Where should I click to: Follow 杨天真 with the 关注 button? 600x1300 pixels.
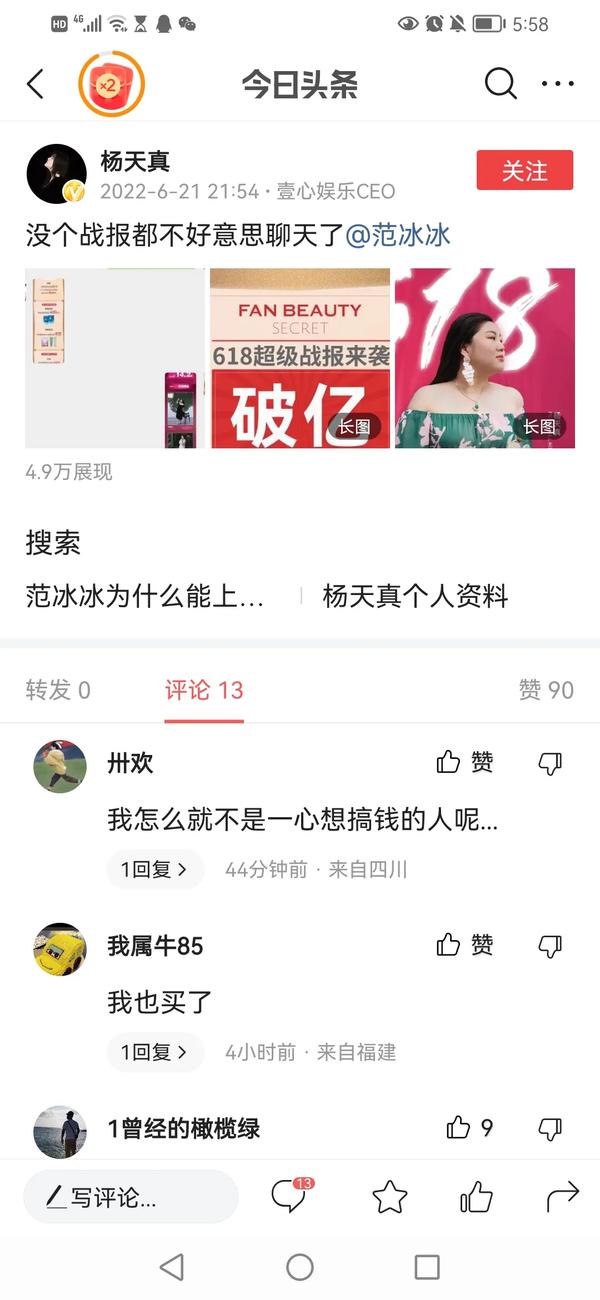[524, 170]
